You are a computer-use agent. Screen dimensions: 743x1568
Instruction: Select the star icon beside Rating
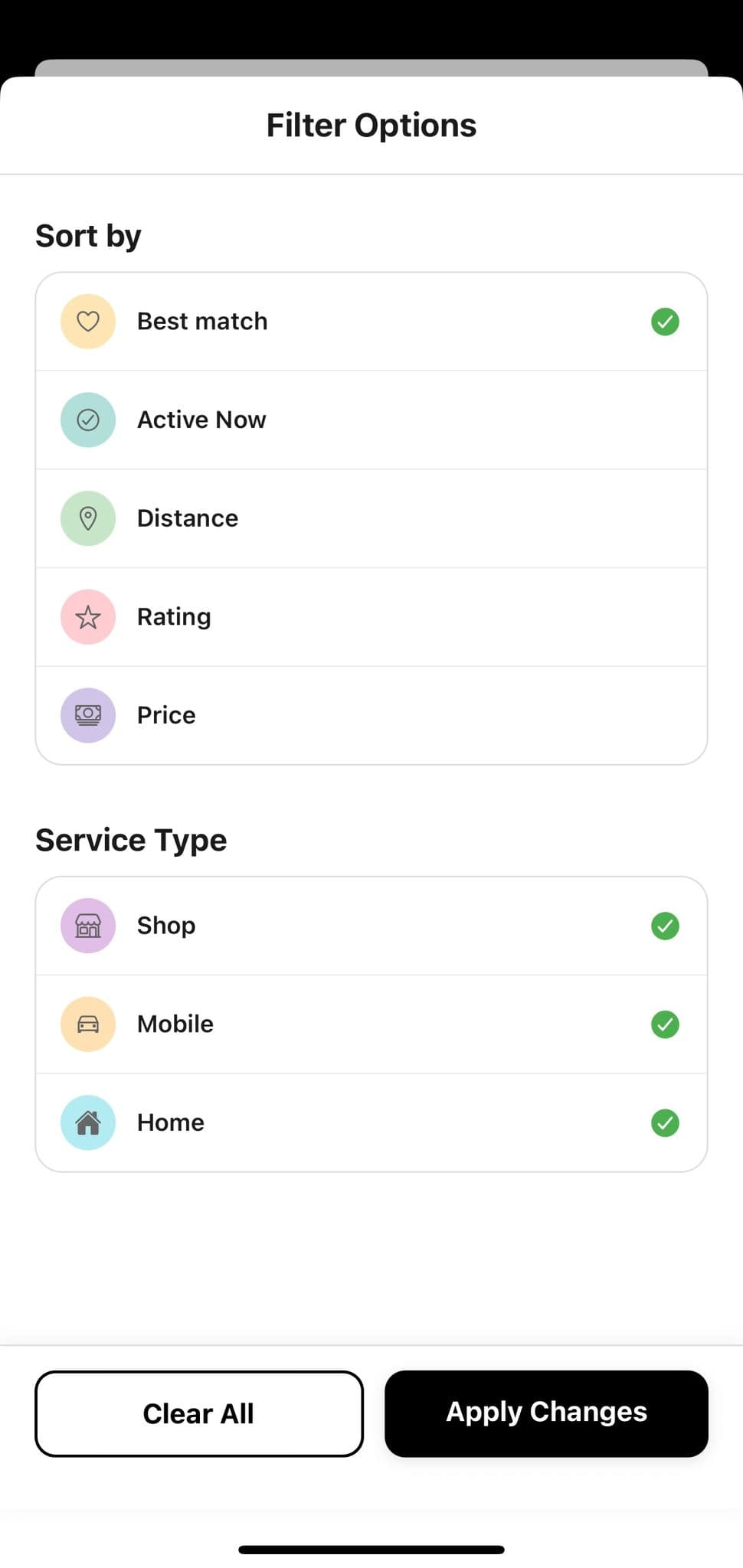click(87, 616)
